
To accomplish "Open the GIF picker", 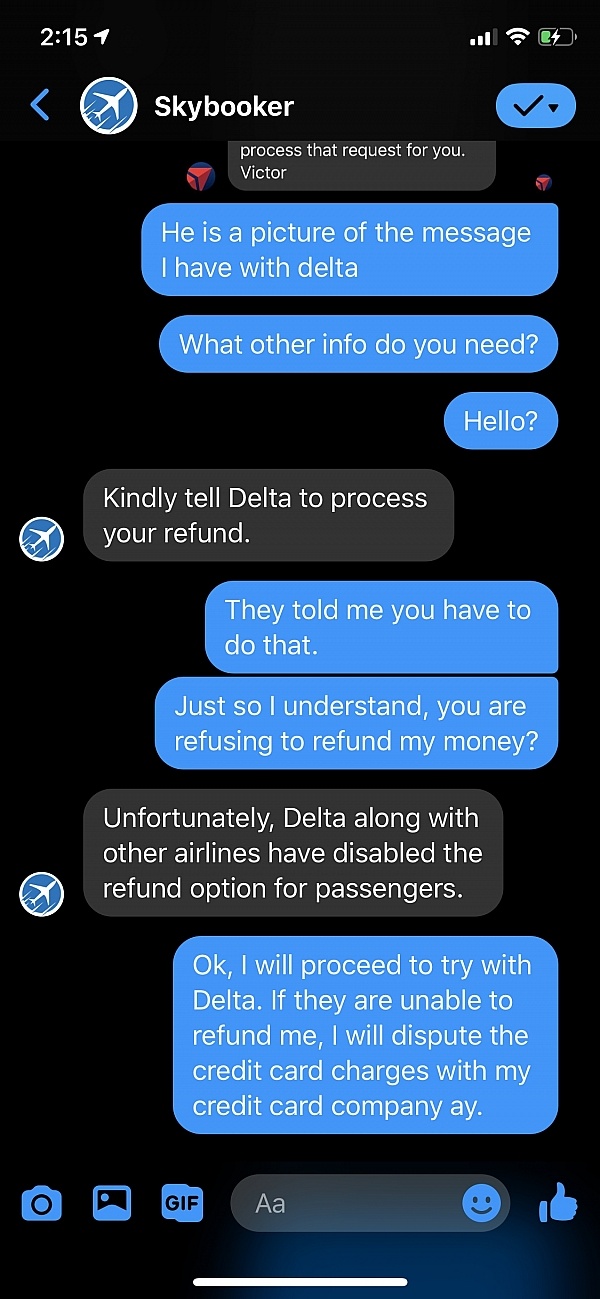I will click(182, 1202).
